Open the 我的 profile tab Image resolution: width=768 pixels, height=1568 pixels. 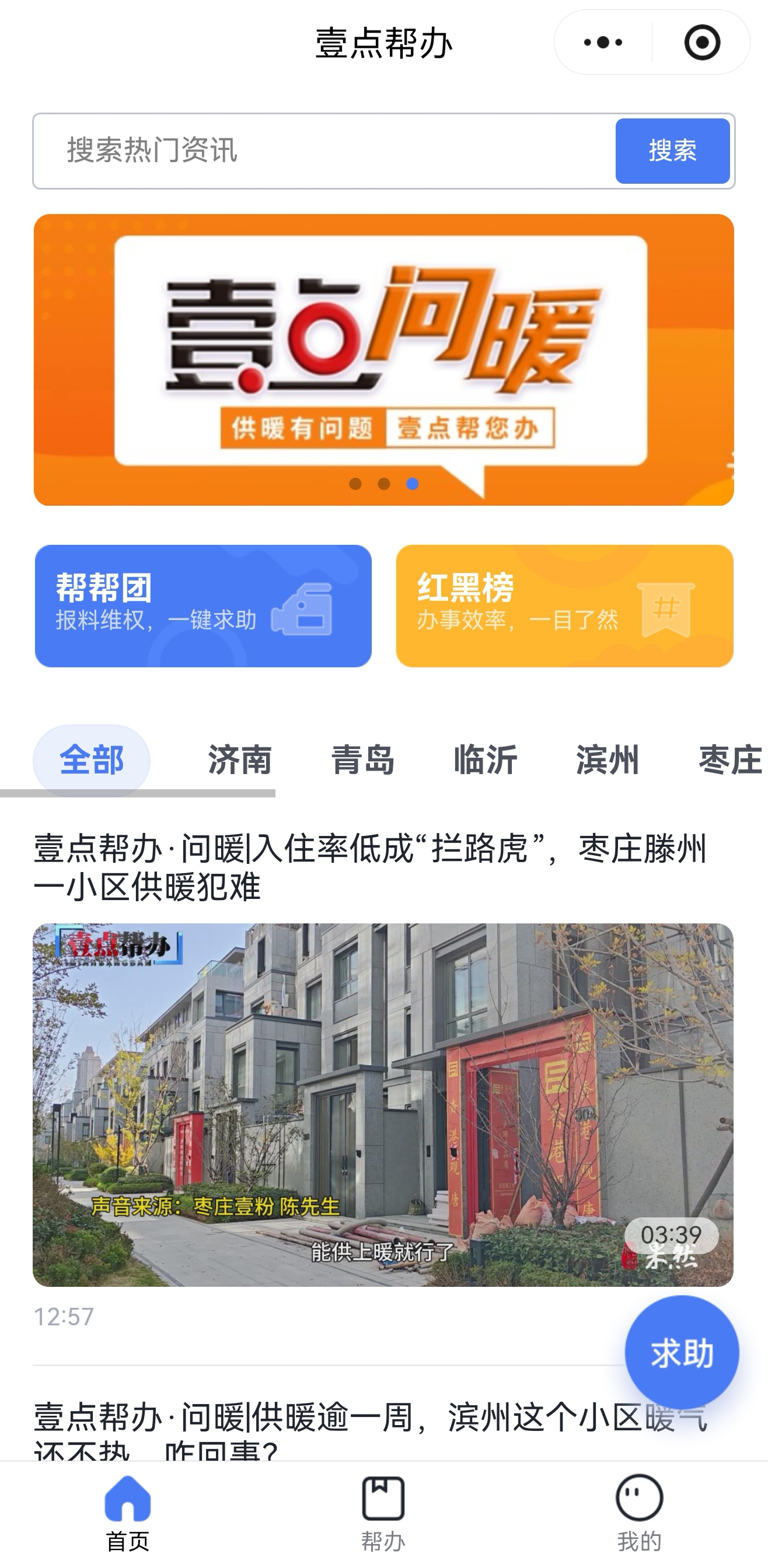639,1513
